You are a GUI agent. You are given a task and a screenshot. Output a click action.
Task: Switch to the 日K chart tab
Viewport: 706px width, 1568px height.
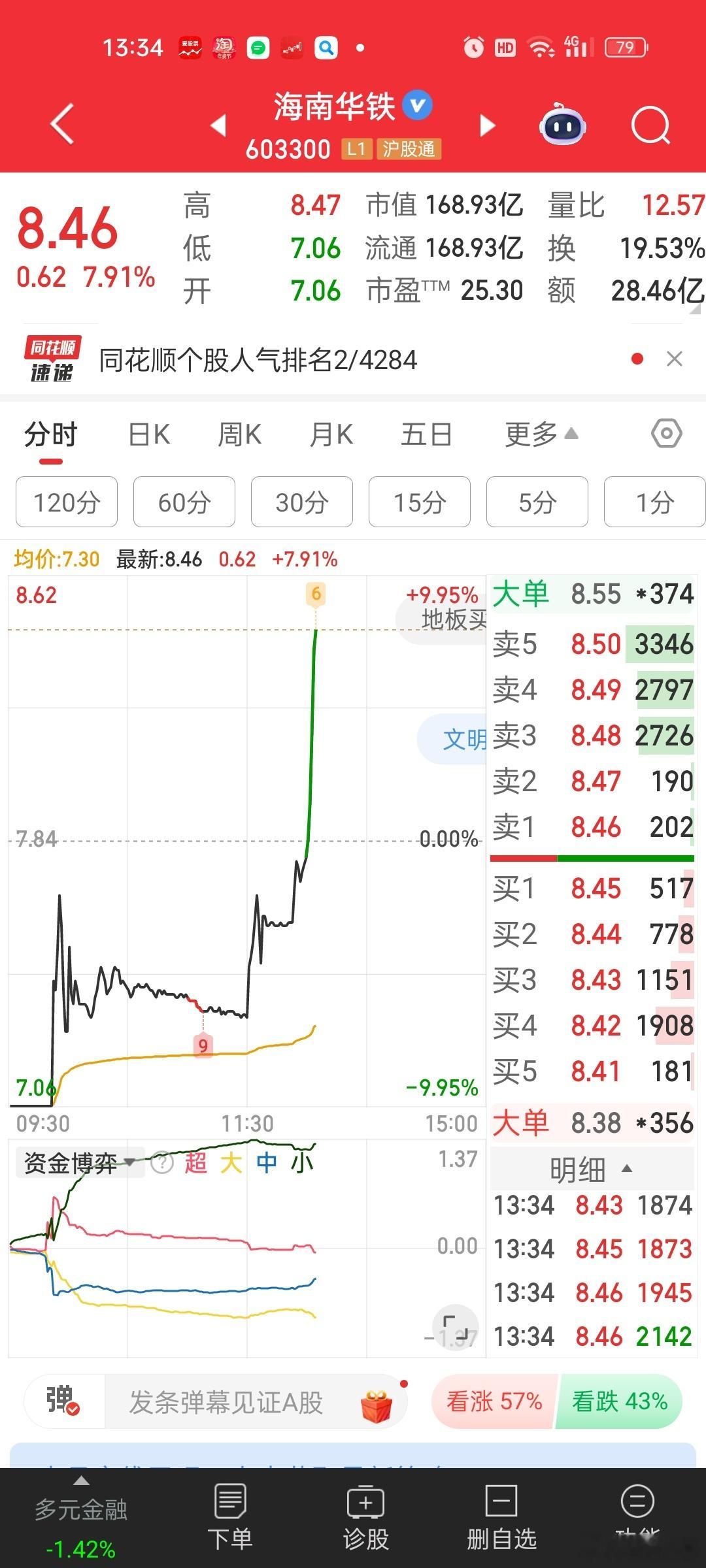point(149,434)
